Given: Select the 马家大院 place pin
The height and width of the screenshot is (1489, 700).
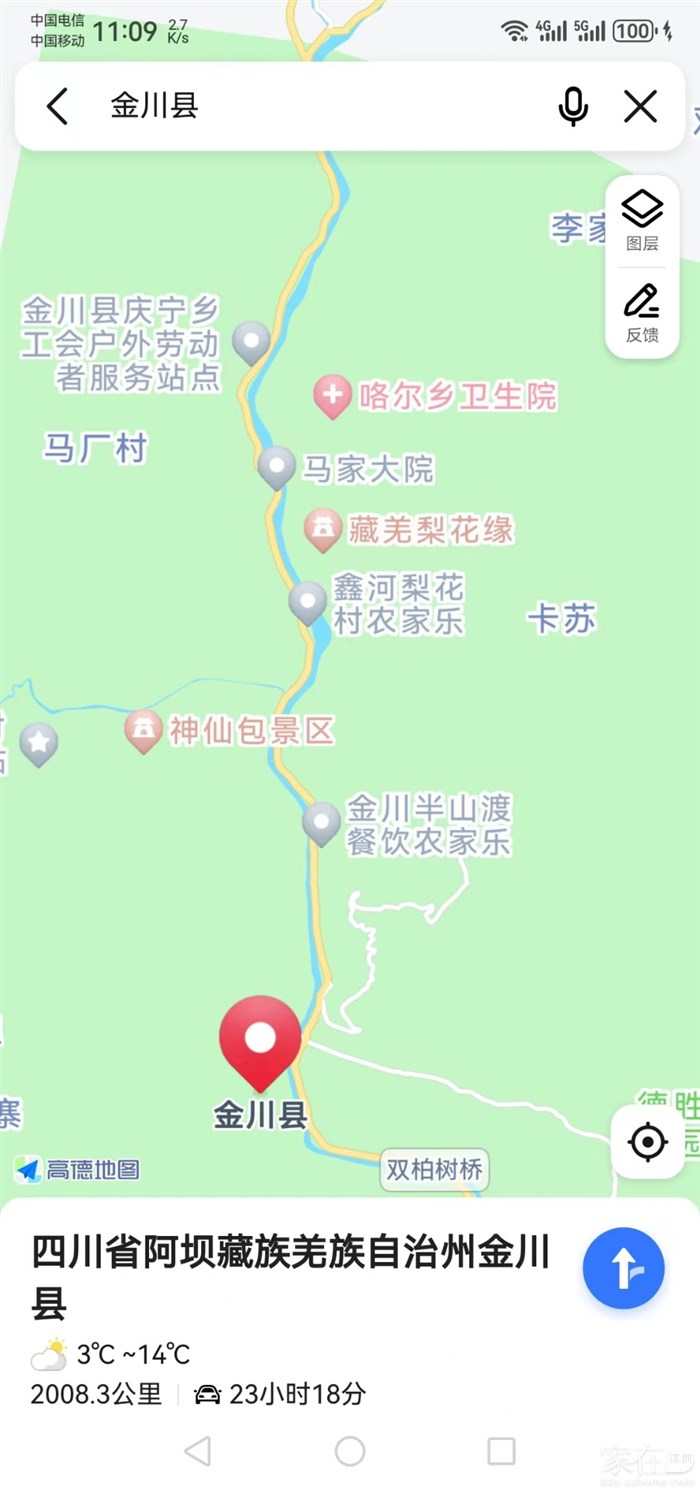Looking at the screenshot, I should click(x=276, y=466).
